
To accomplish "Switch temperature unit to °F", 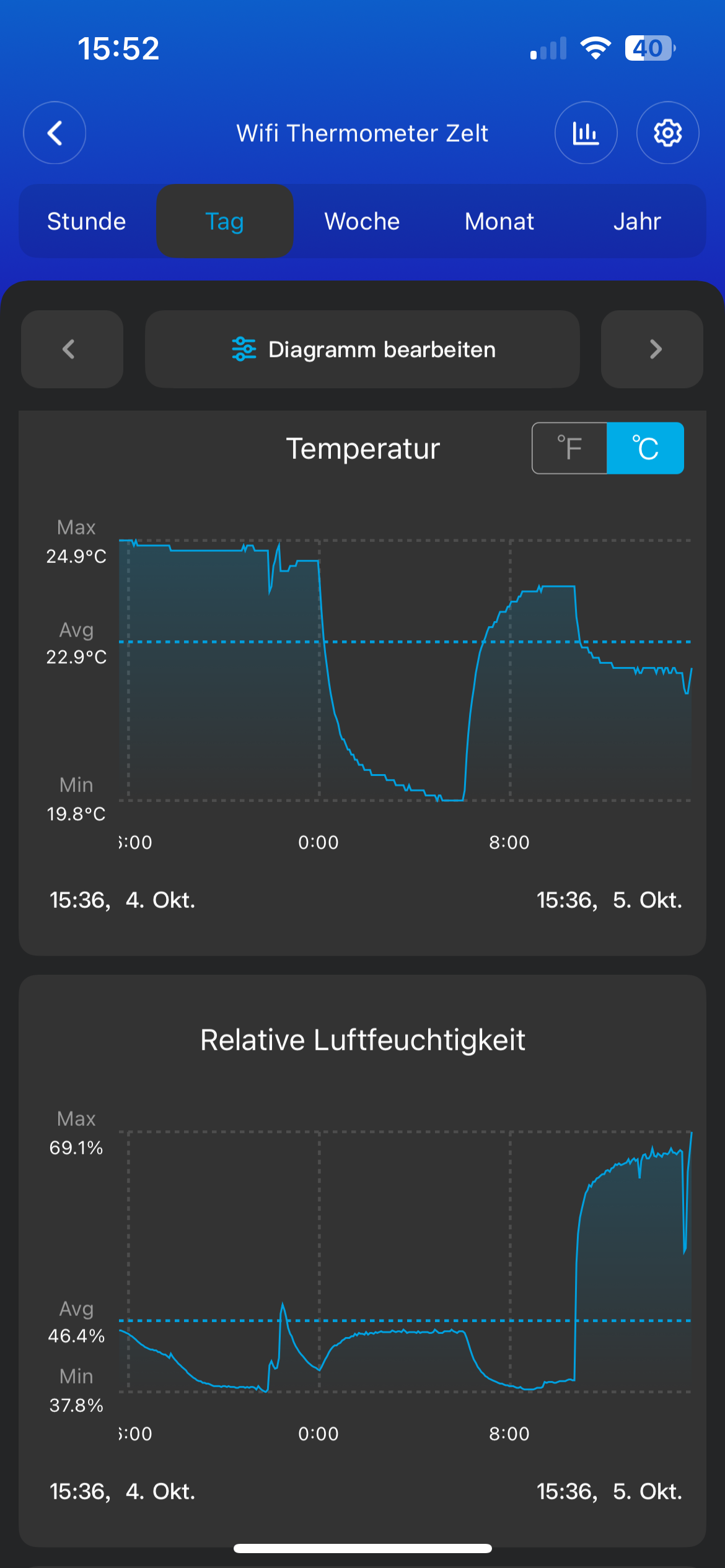I will [x=569, y=448].
